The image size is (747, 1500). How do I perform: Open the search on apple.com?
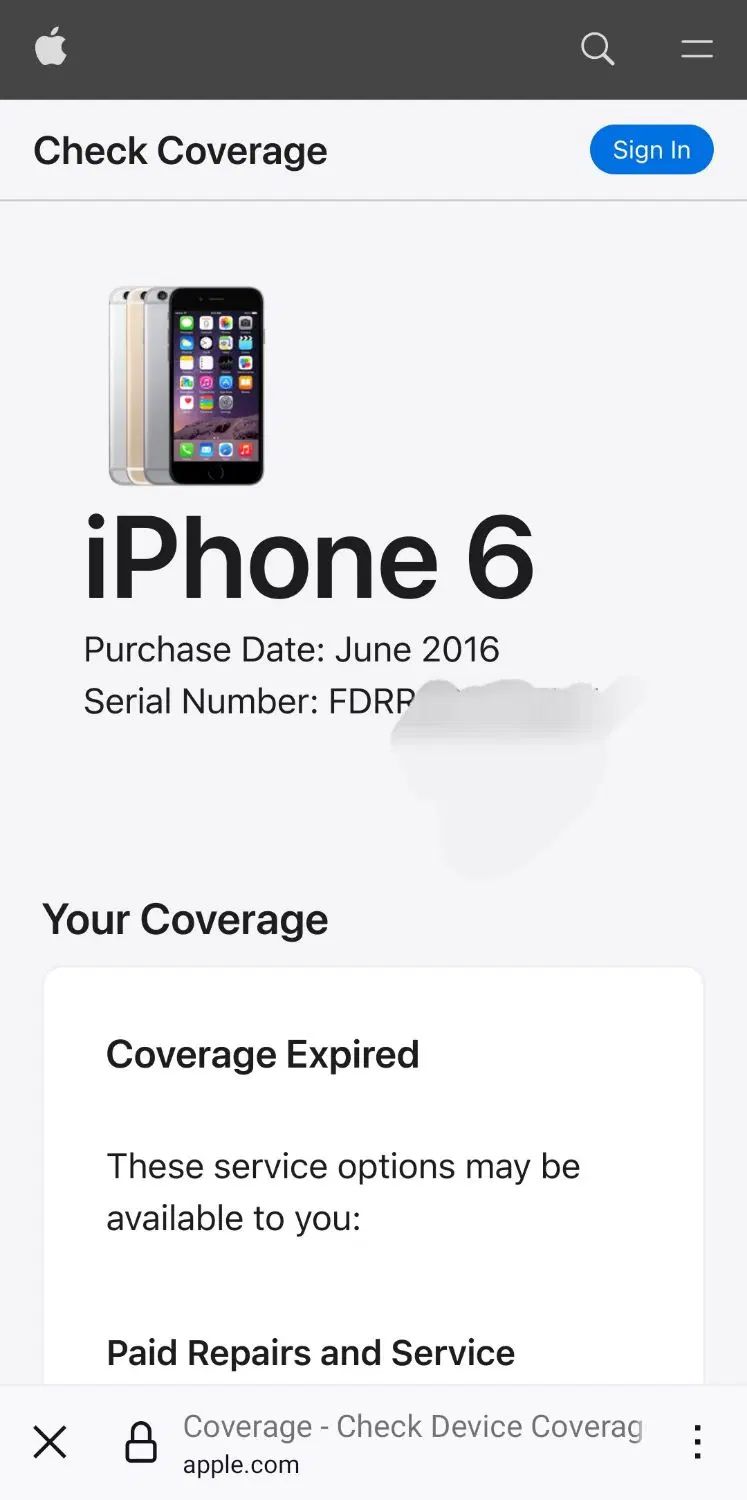pyautogui.click(x=597, y=48)
